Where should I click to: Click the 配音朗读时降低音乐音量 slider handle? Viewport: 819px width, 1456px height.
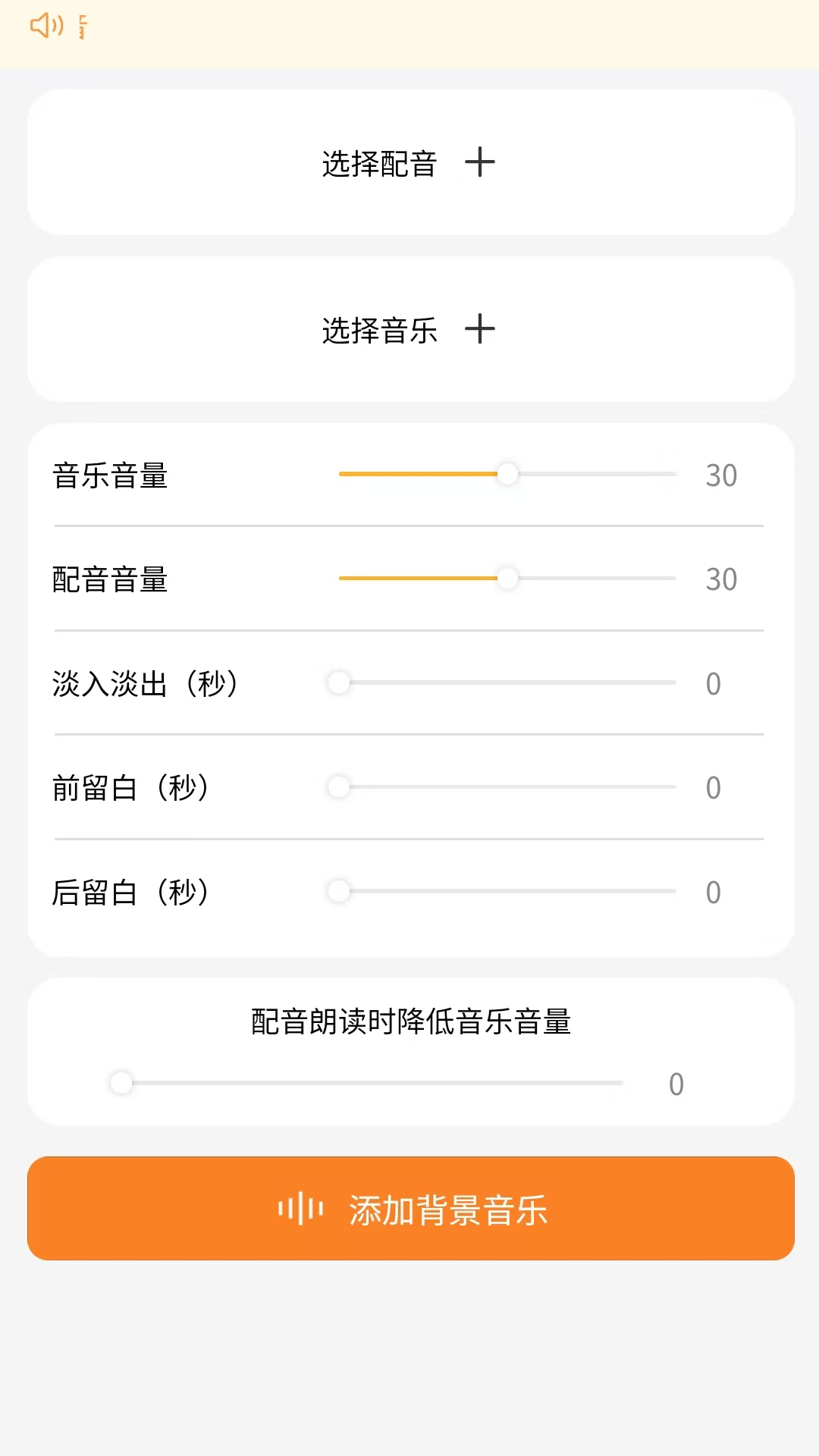(121, 1083)
